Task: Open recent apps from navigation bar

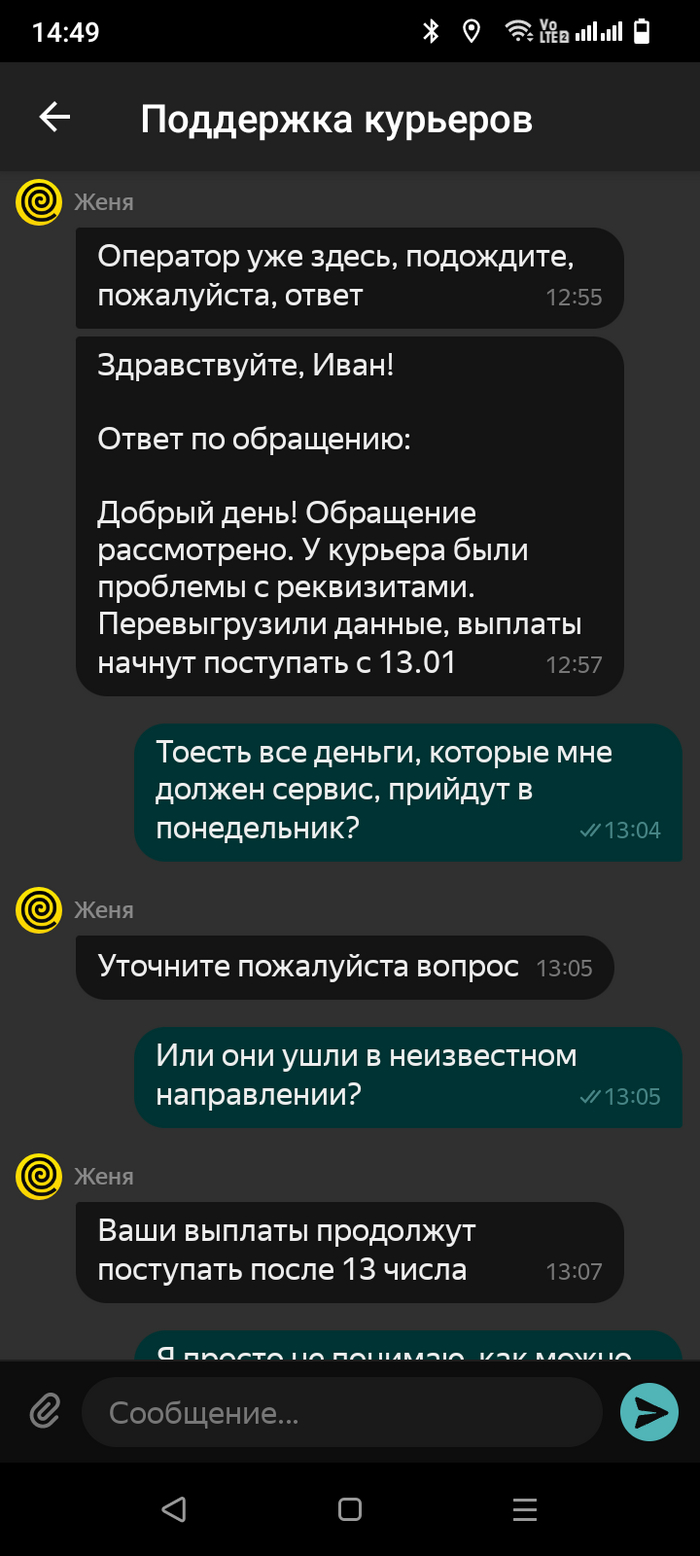Action: (x=525, y=1509)
